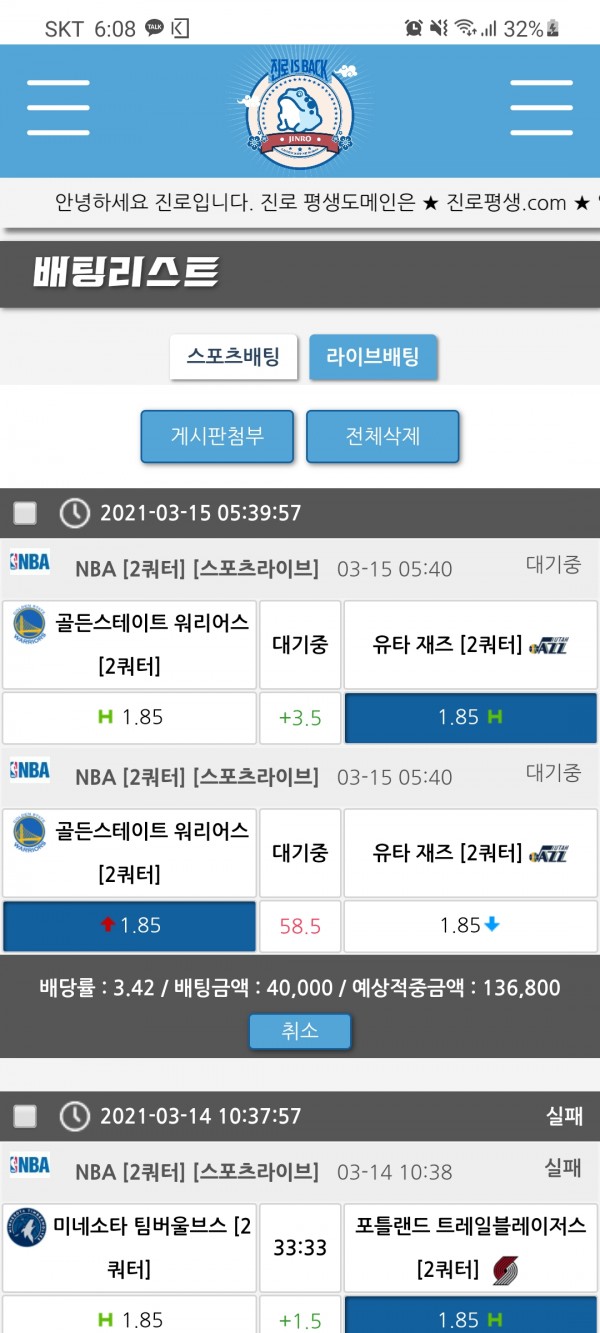Check the box for 2021-03-14 10:37:57 bet

pyautogui.click(x=25, y=1116)
